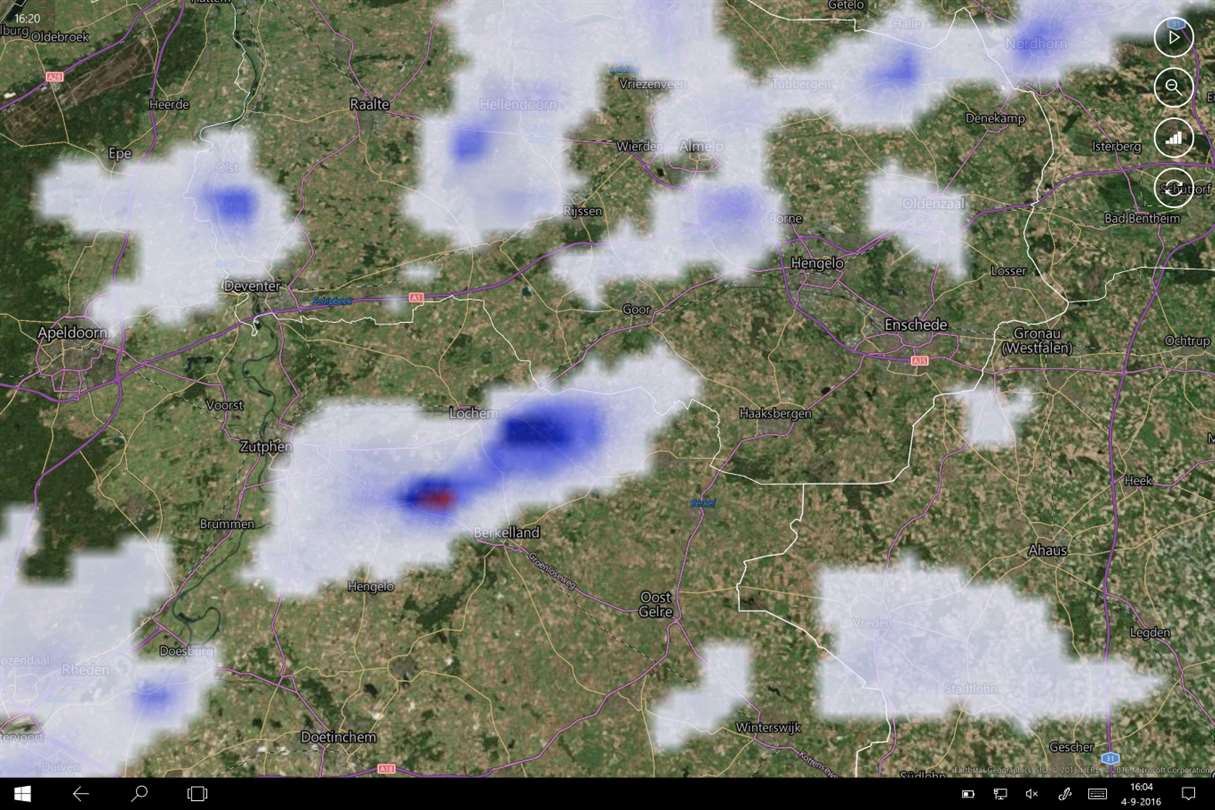Play the rain radar animation

(x=1173, y=38)
